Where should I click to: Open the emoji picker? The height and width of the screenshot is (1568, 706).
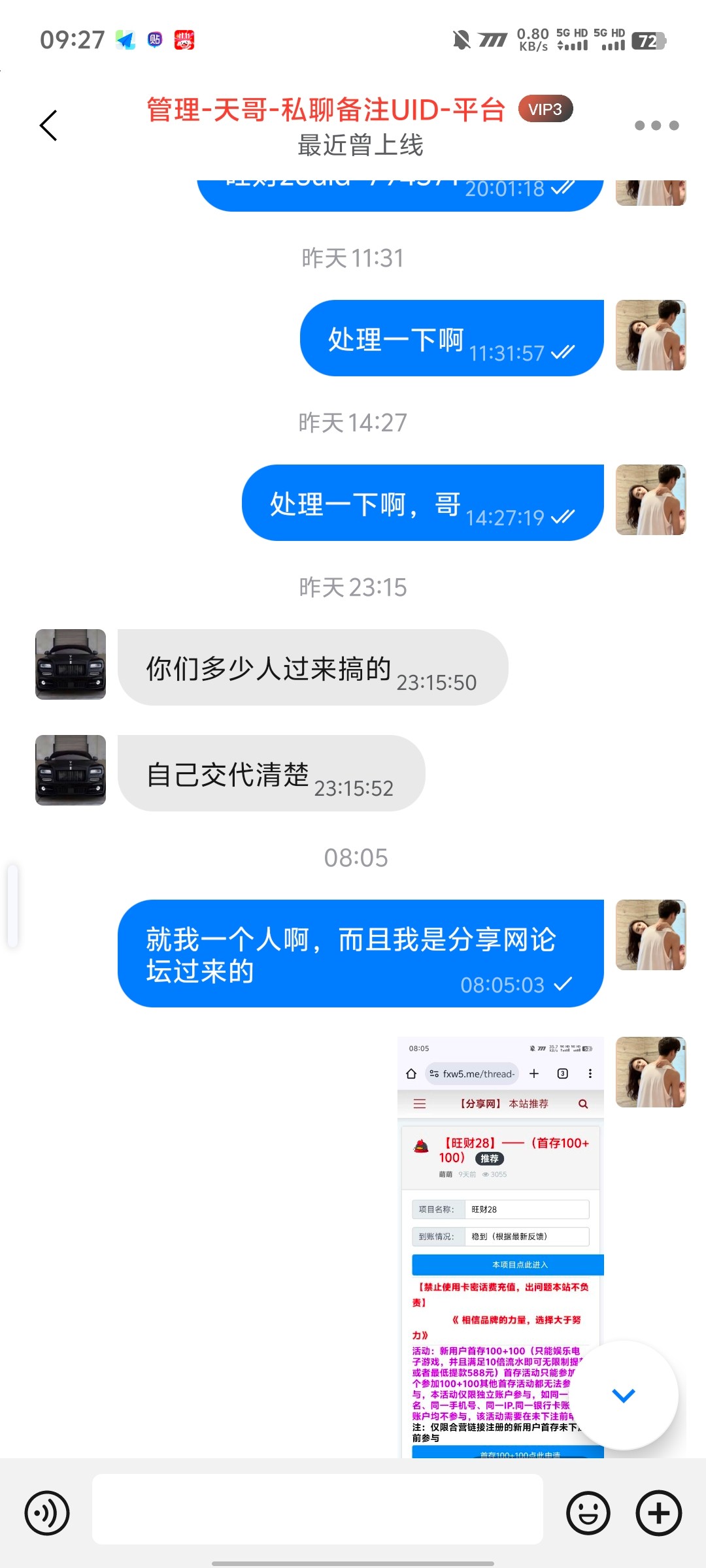click(x=588, y=1512)
